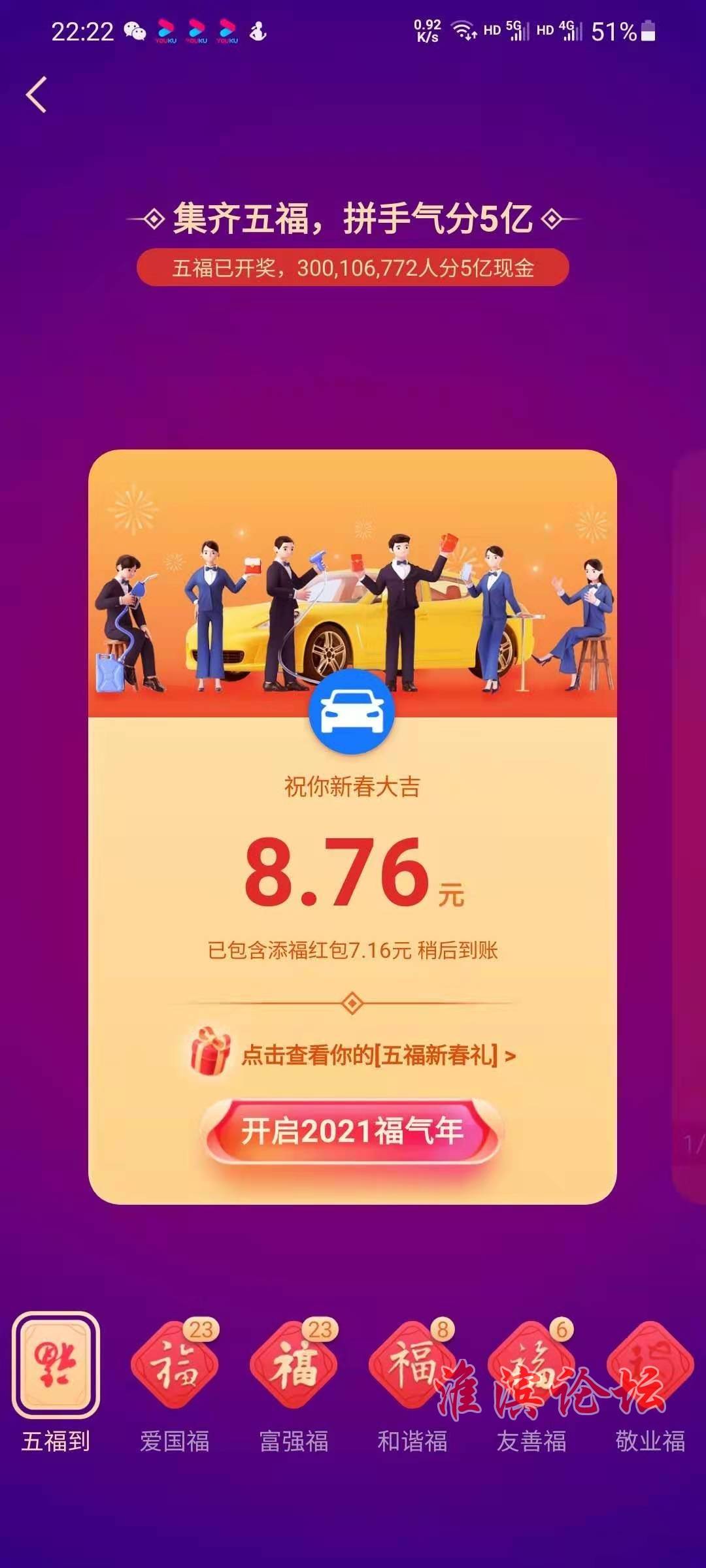Select the 五福到 card
This screenshot has width=706, height=1568.
tap(56, 1365)
